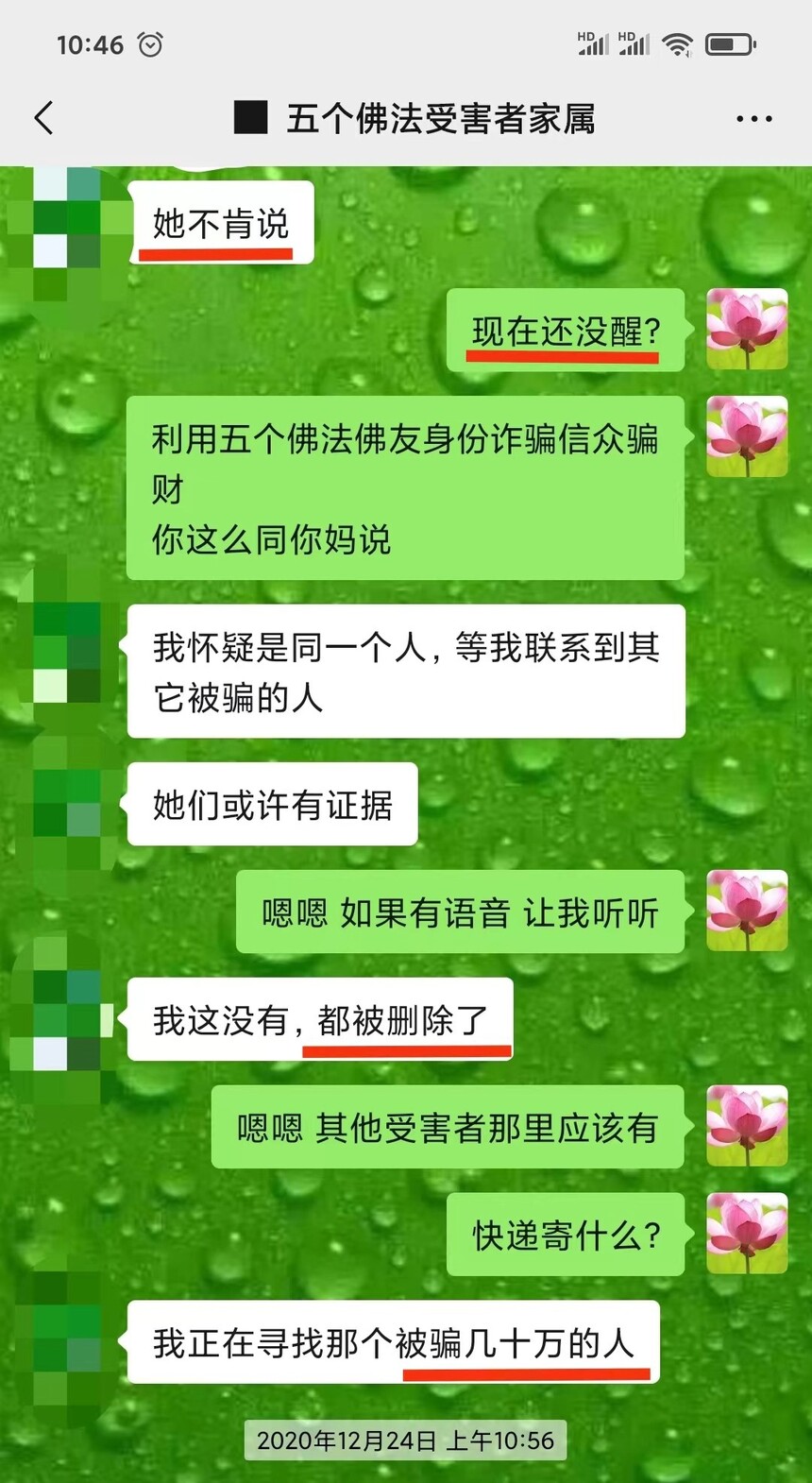Image resolution: width=812 pixels, height=1483 pixels.
Task: Go back to the chat list
Action: click(43, 119)
